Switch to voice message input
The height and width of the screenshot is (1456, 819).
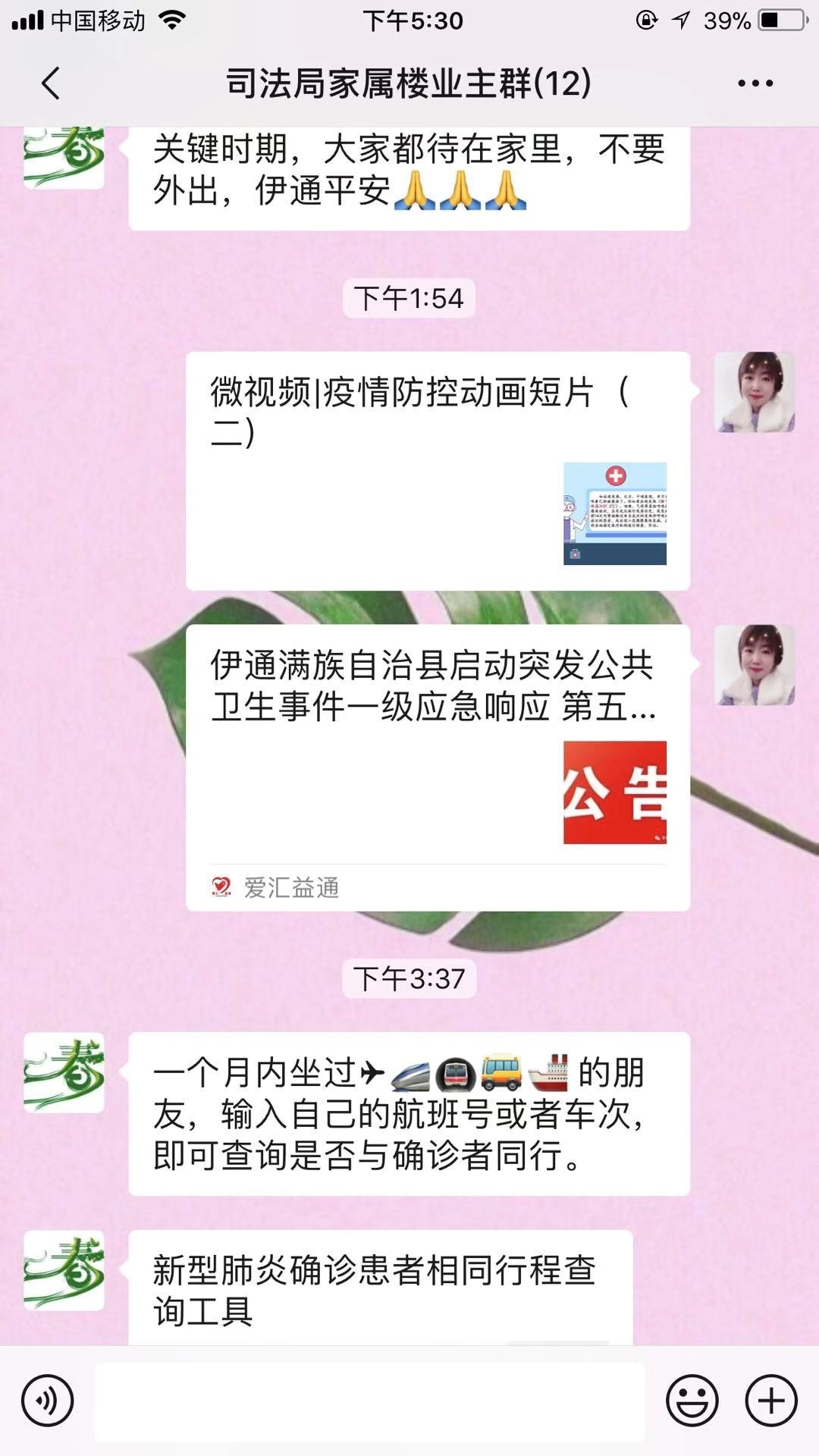(x=47, y=1401)
